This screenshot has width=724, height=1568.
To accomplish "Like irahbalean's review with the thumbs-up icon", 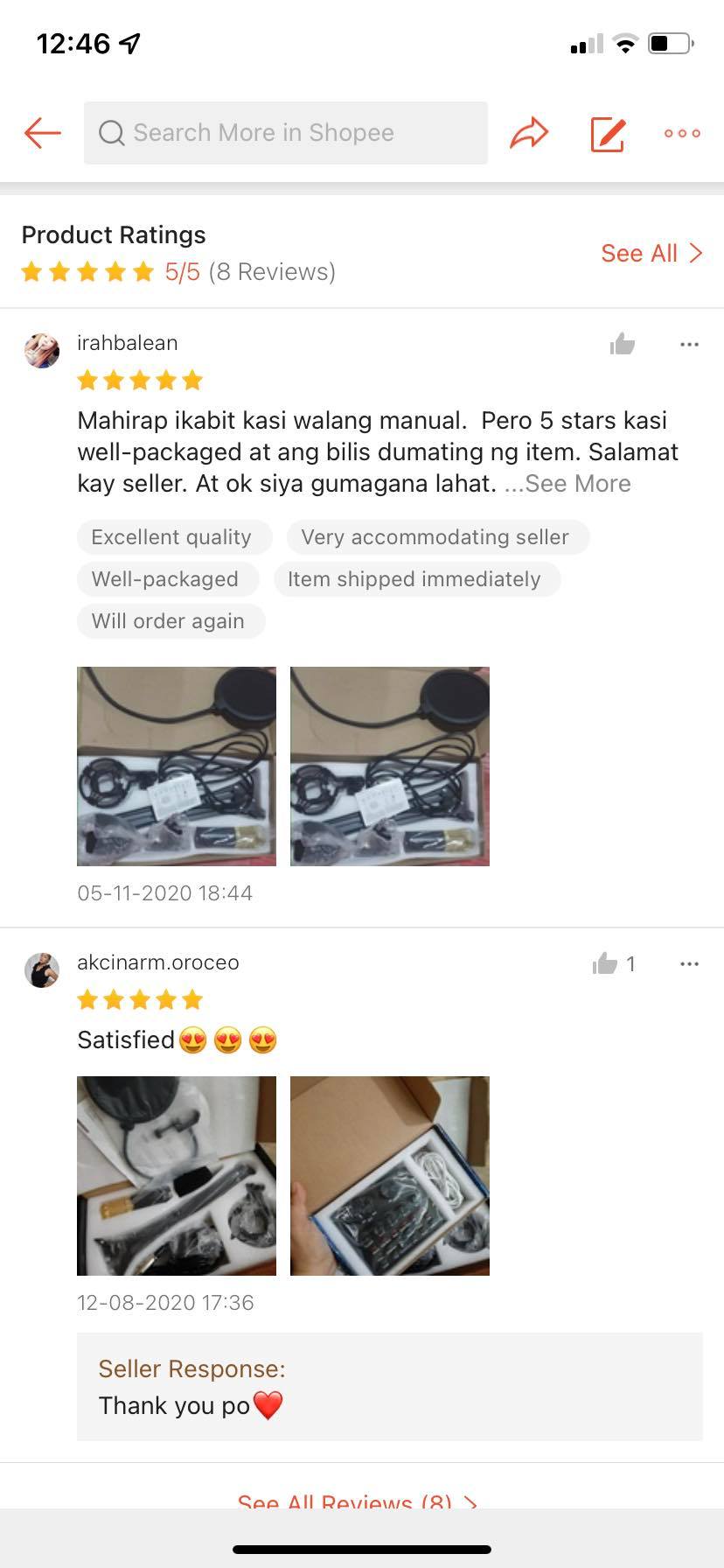I will [x=622, y=344].
